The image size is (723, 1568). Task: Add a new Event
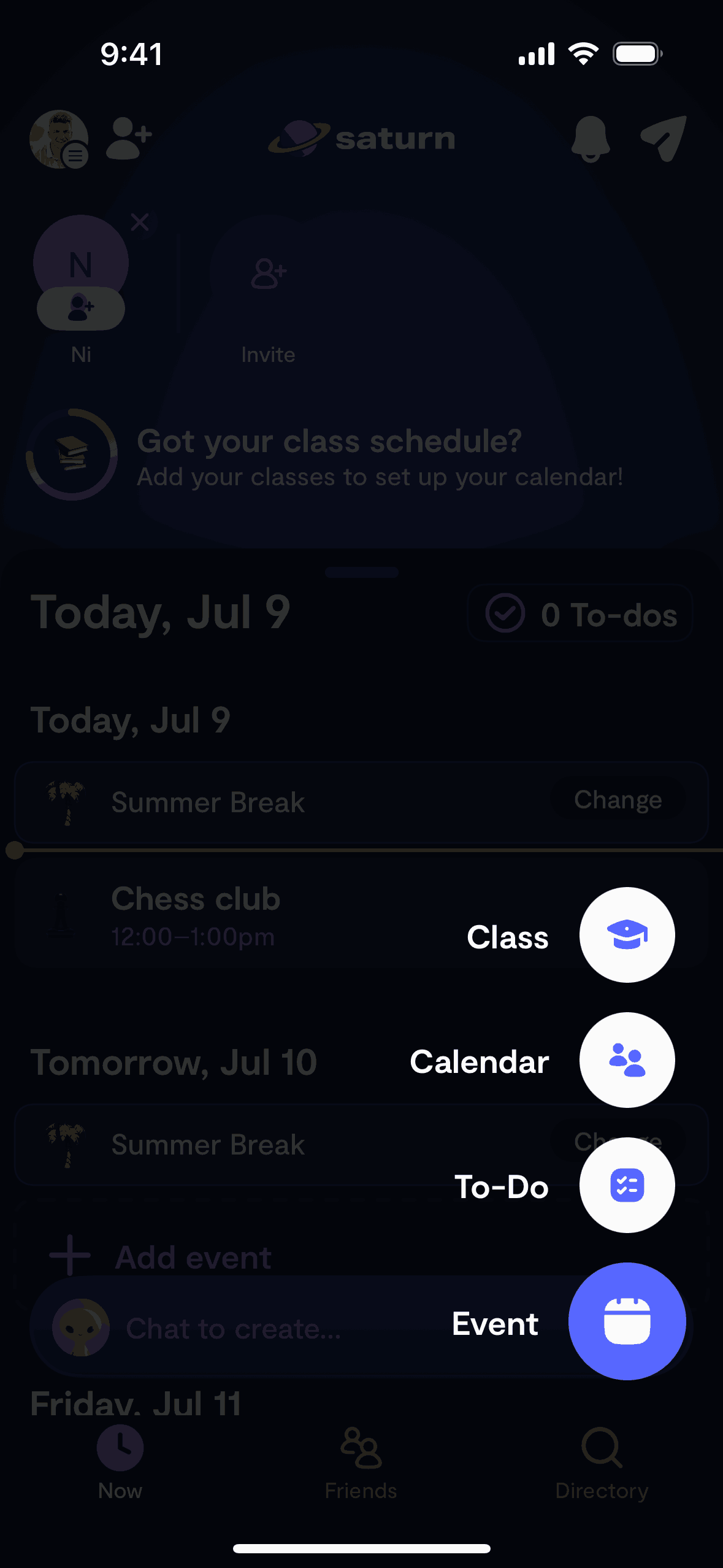627,1321
